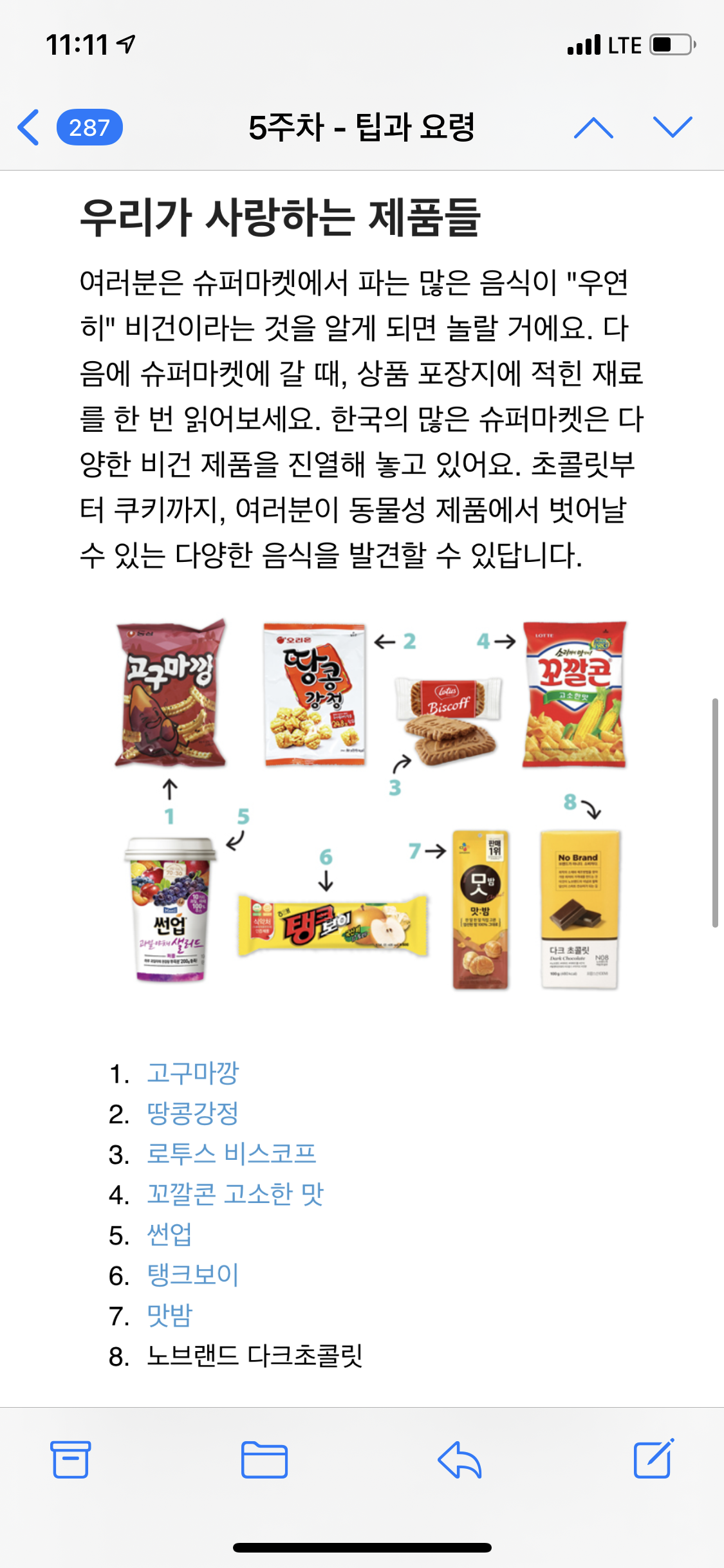This screenshot has height=1568, width=724.
Task: Open the 고구마깡 link
Action: [193, 1073]
